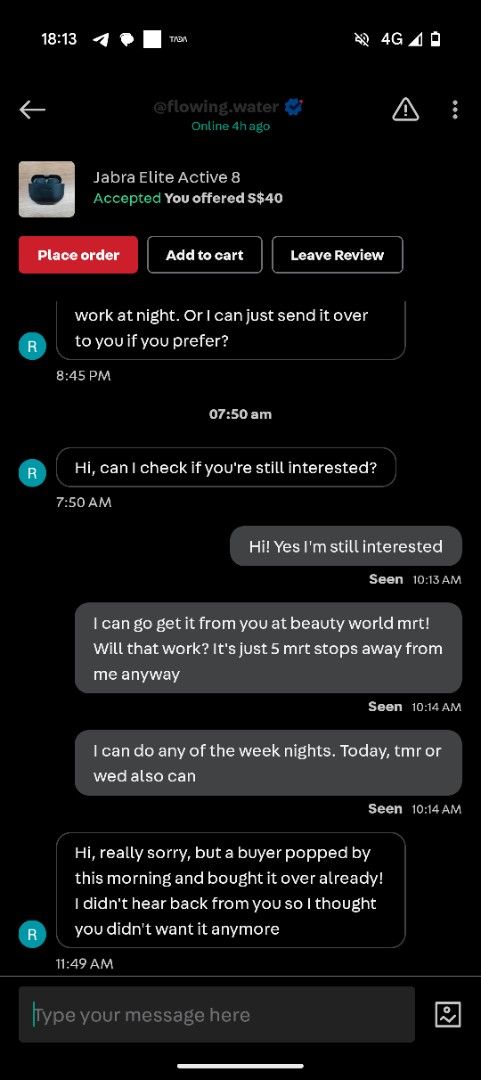The width and height of the screenshot is (481, 1080).
Task: Go back using the arrow
Action: pos(32,110)
